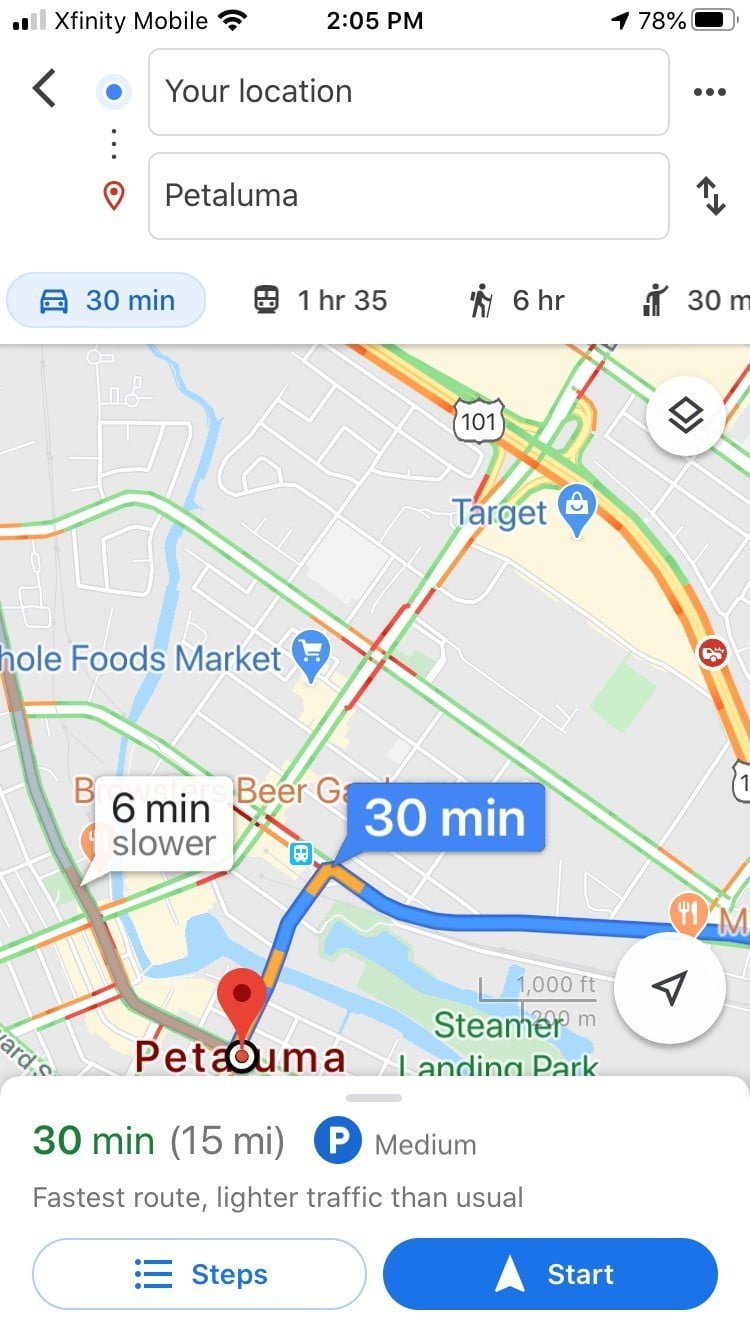
Task: Expand the route sheet using its handle
Action: [x=374, y=1098]
